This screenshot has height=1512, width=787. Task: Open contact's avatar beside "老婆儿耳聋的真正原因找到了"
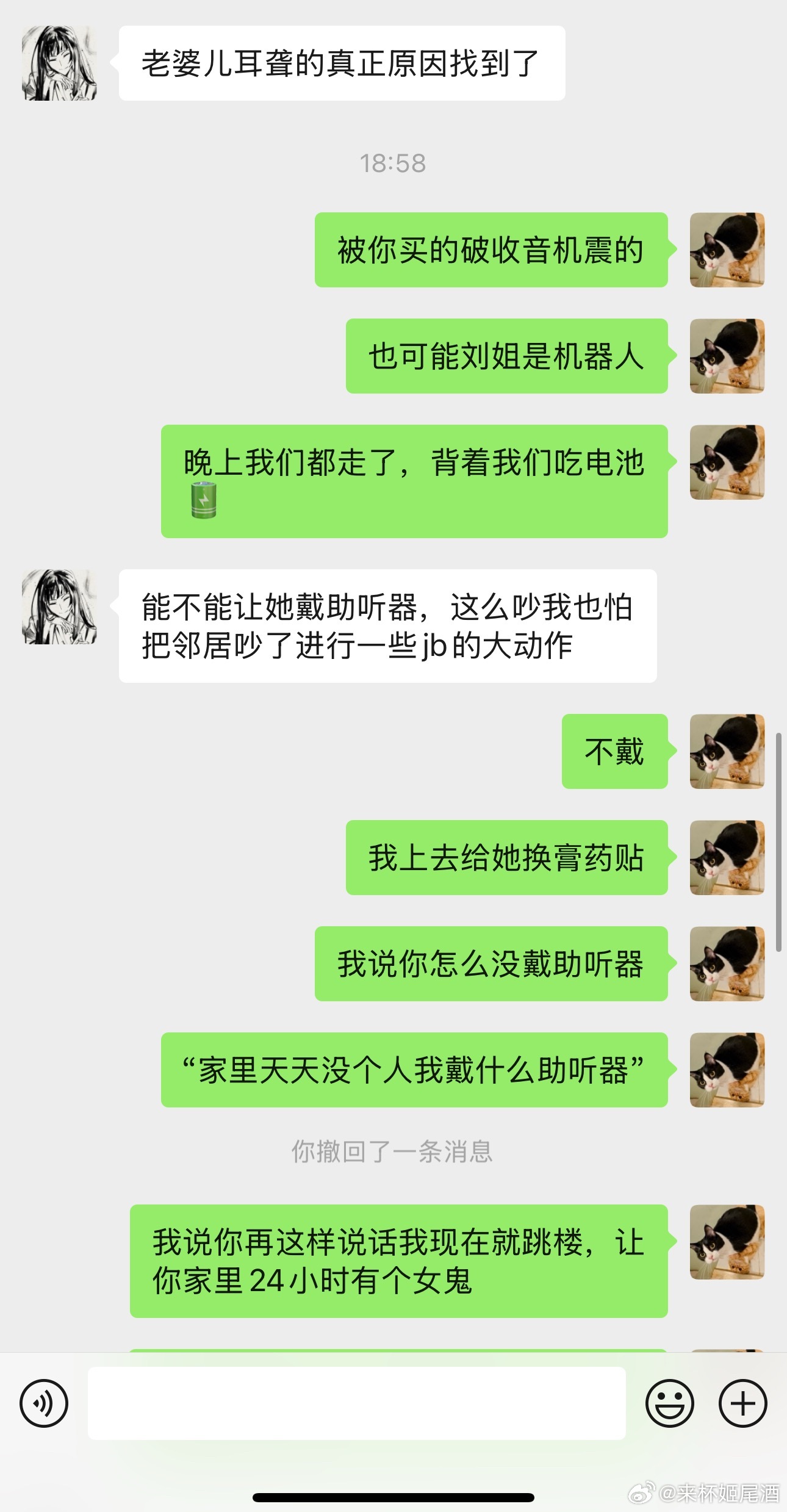pos(59,63)
